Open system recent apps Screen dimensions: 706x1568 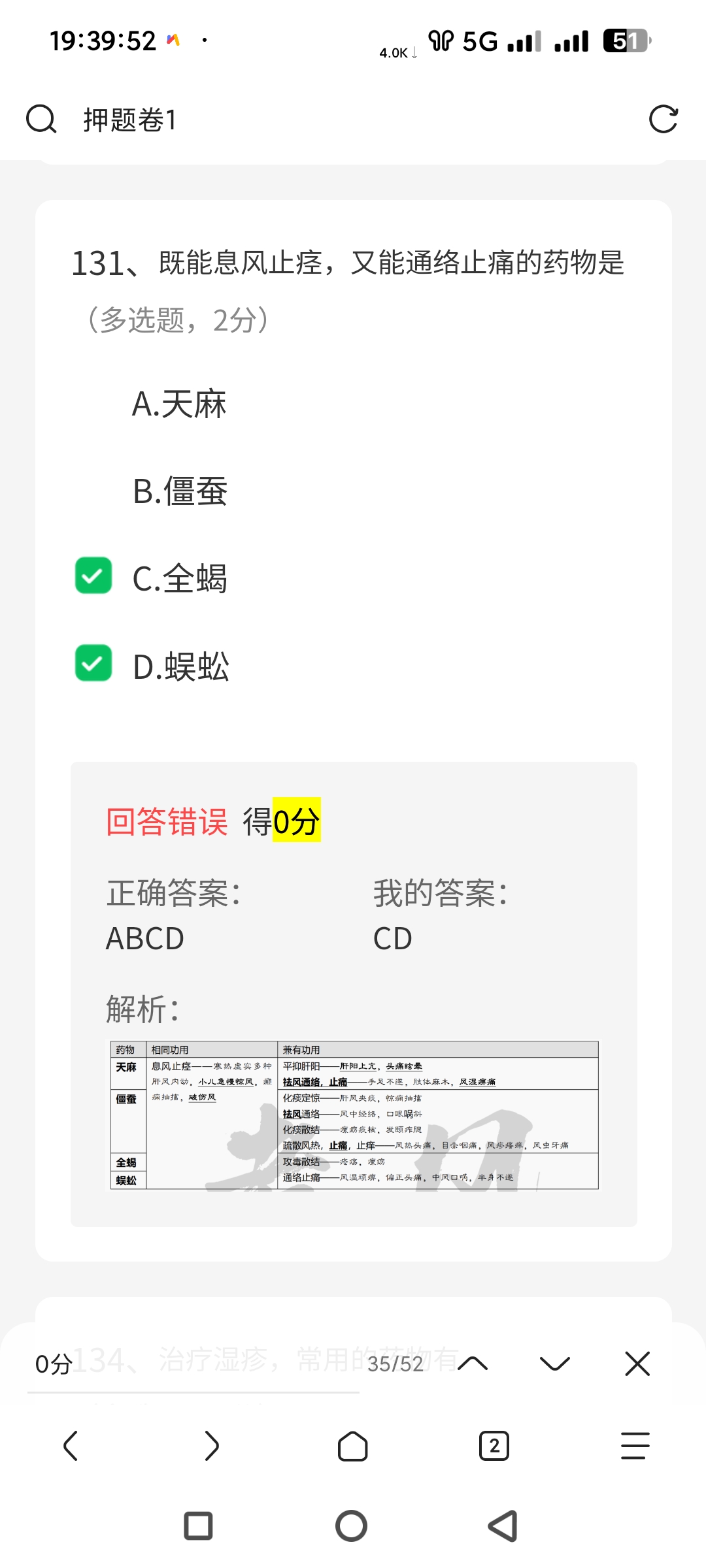(x=198, y=1526)
